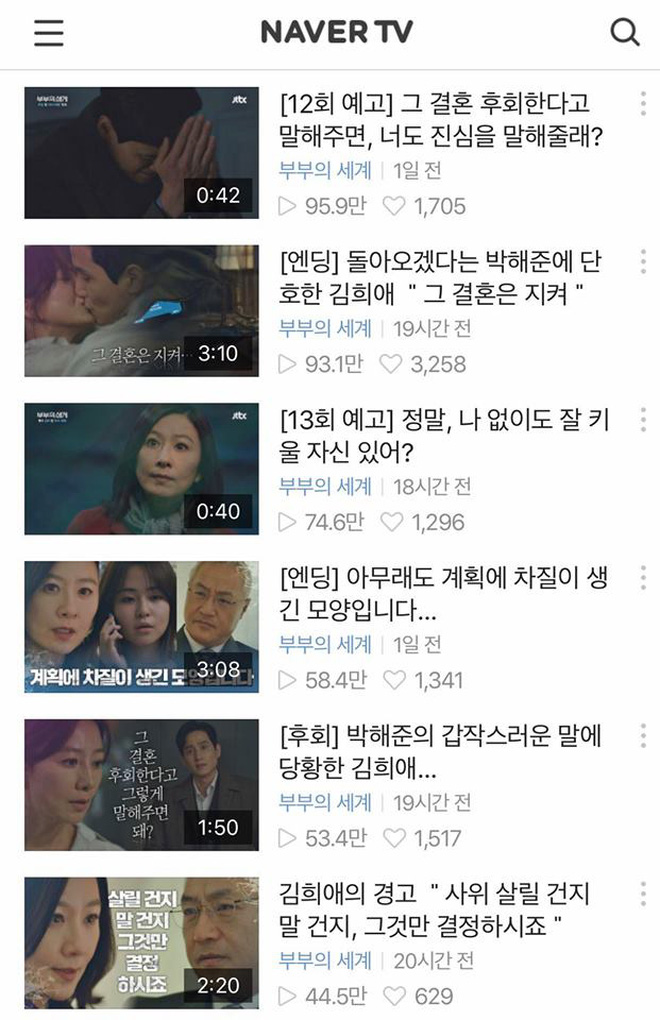Play the 2:20 김희애의 경고 video thumbnail
The image size is (660, 1020).
pos(141,942)
